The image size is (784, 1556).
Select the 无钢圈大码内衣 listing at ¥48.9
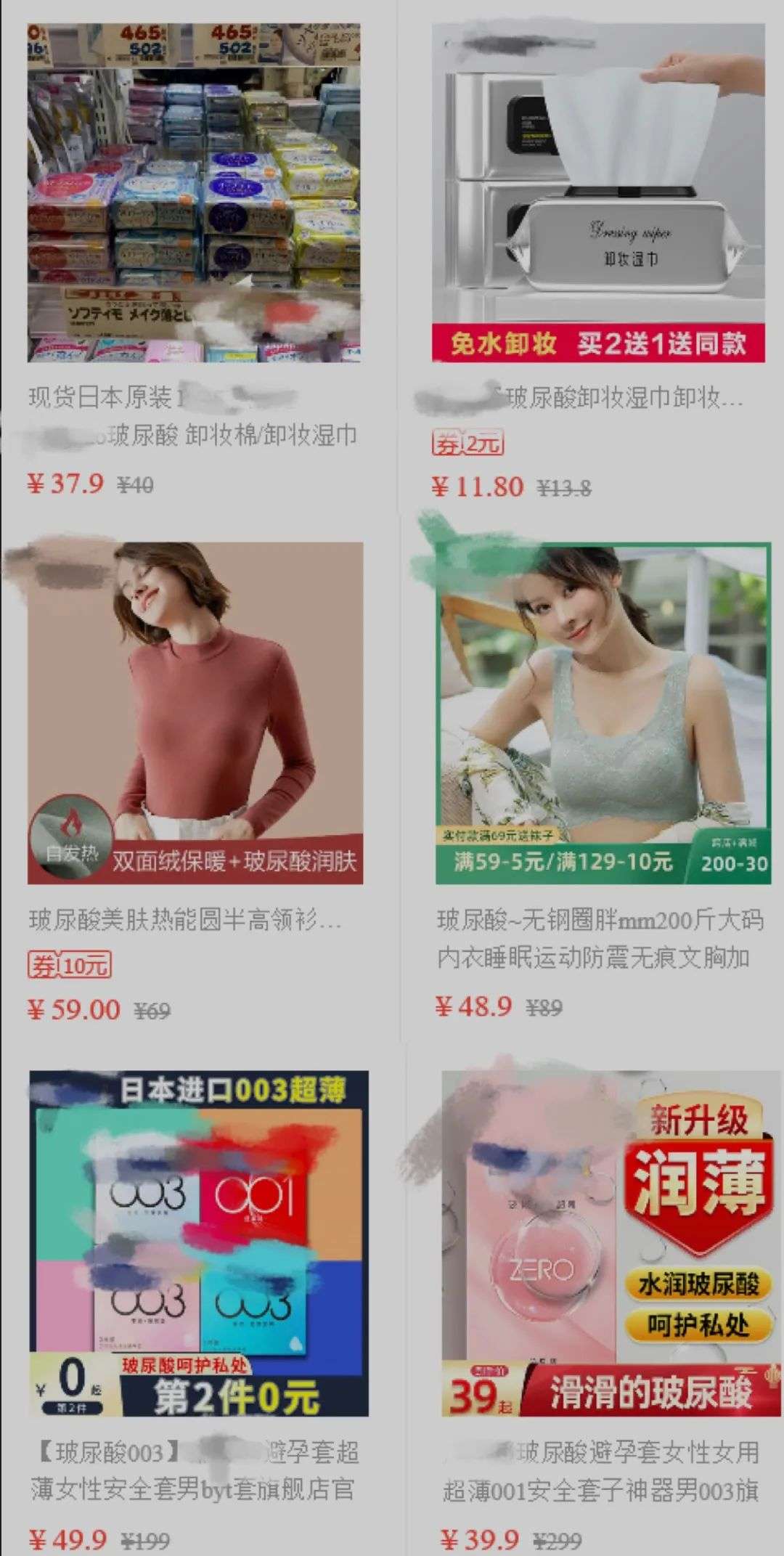(x=603, y=713)
